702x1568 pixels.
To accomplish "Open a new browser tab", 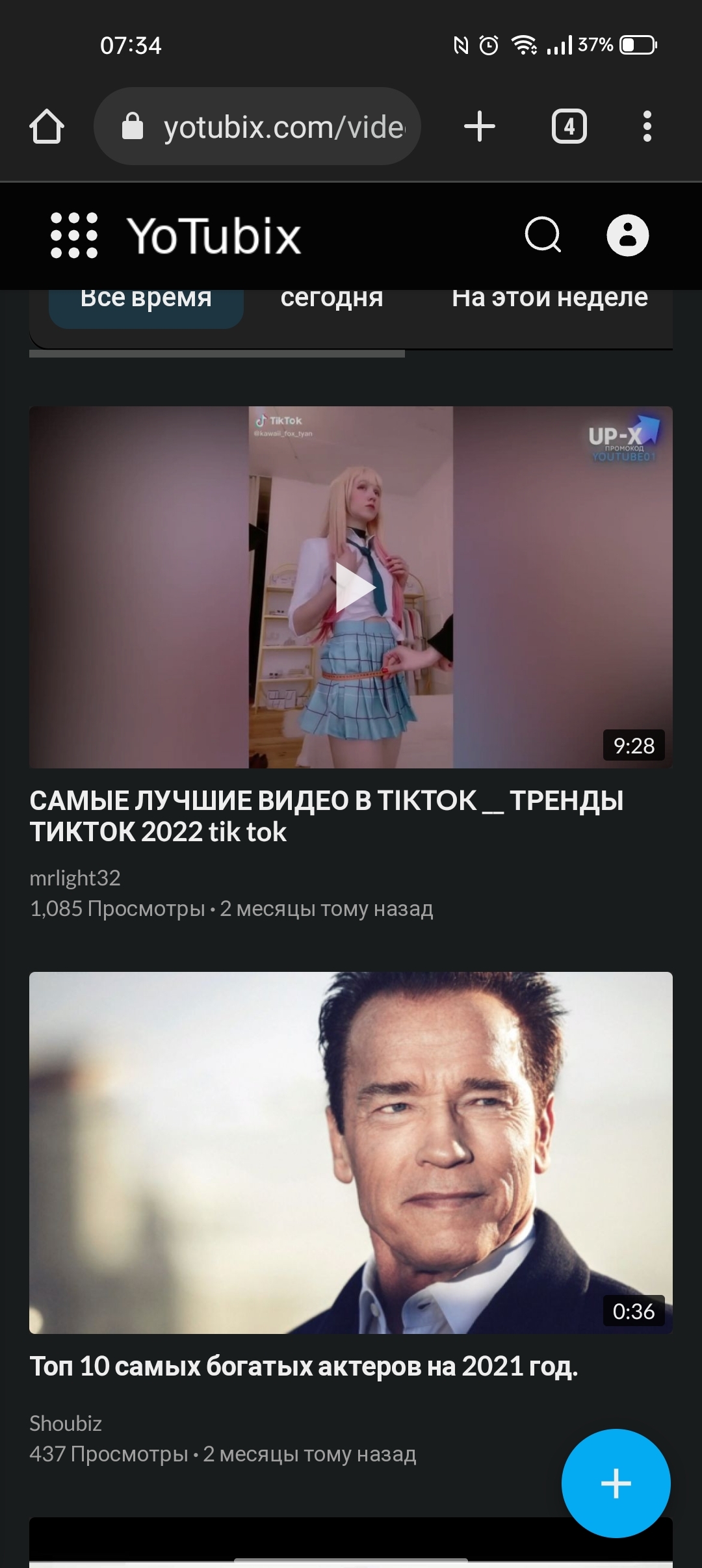I will click(480, 126).
